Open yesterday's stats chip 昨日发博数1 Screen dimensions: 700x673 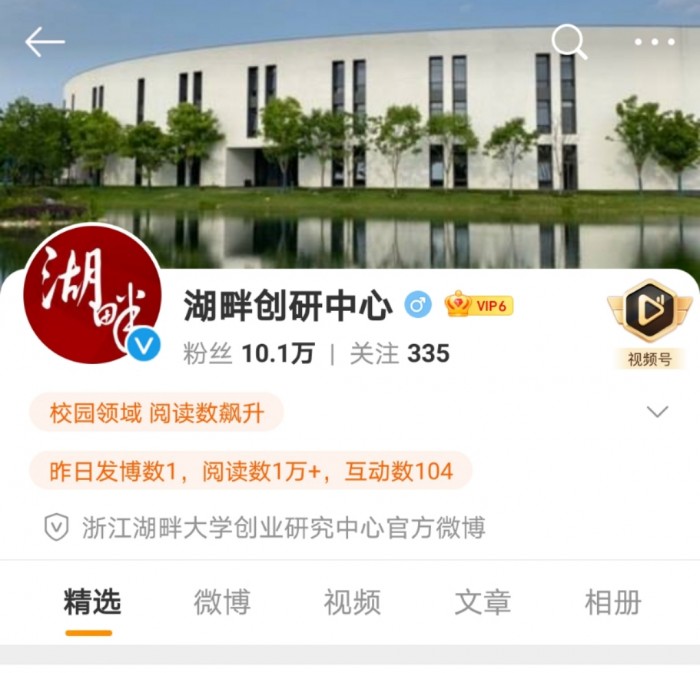[251, 471]
